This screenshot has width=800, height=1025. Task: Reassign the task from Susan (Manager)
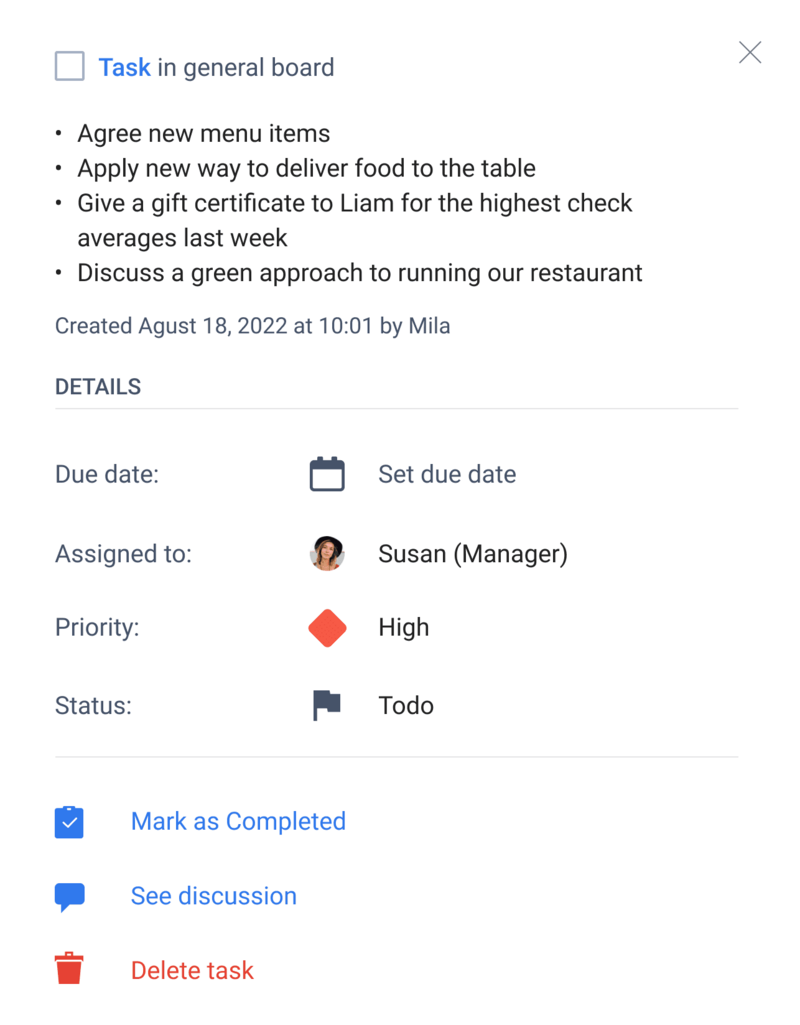point(473,553)
